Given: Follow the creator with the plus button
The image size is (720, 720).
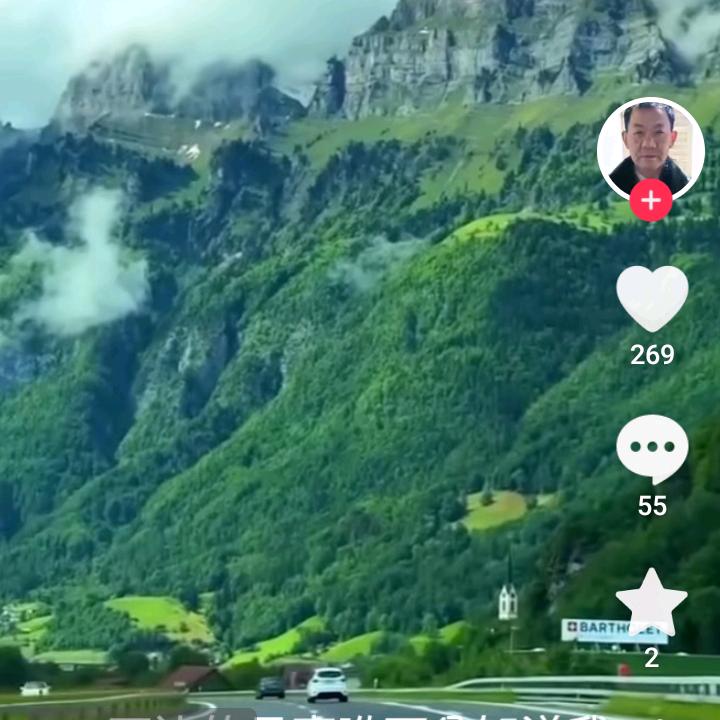Looking at the screenshot, I should pyautogui.click(x=651, y=201).
